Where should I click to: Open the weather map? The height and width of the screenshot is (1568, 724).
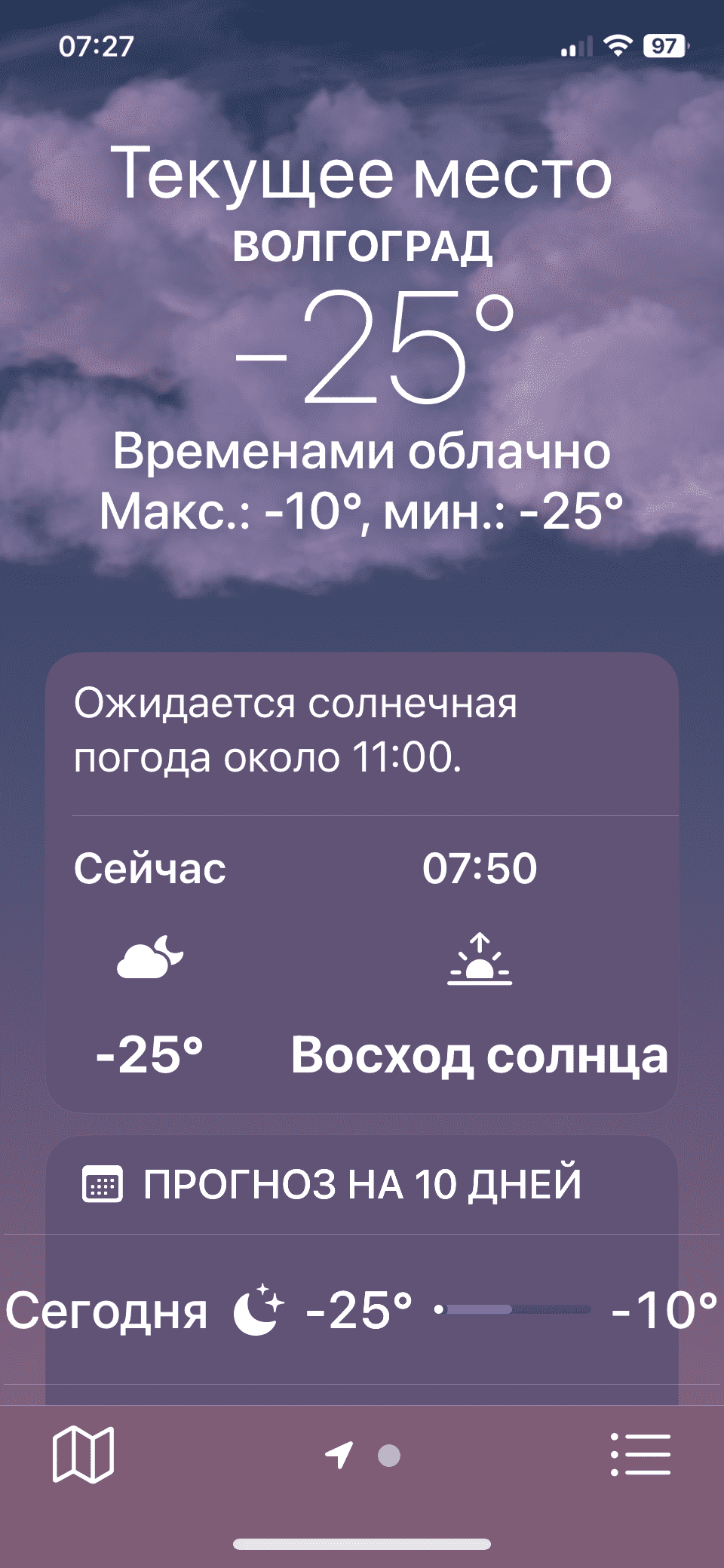(83, 1454)
